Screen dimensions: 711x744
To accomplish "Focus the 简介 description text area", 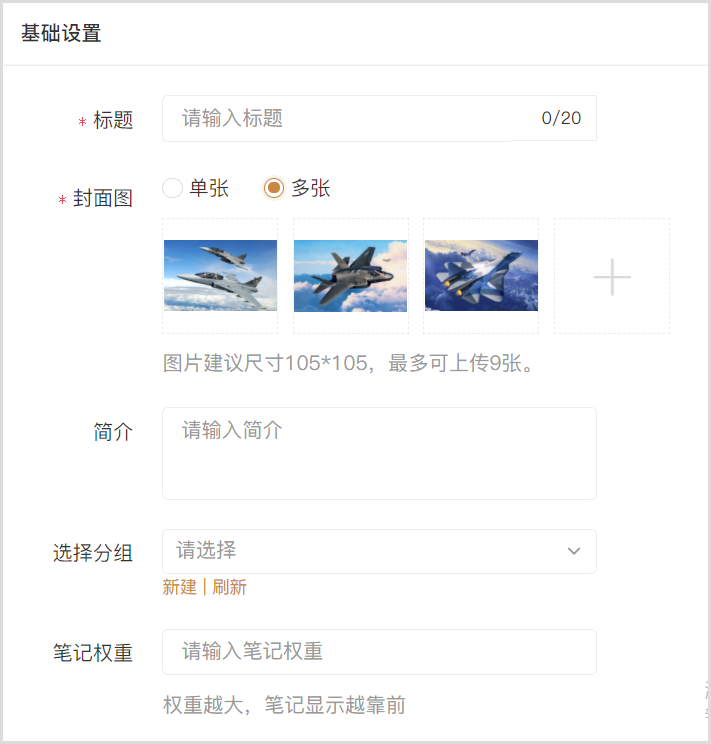I will pos(379,453).
